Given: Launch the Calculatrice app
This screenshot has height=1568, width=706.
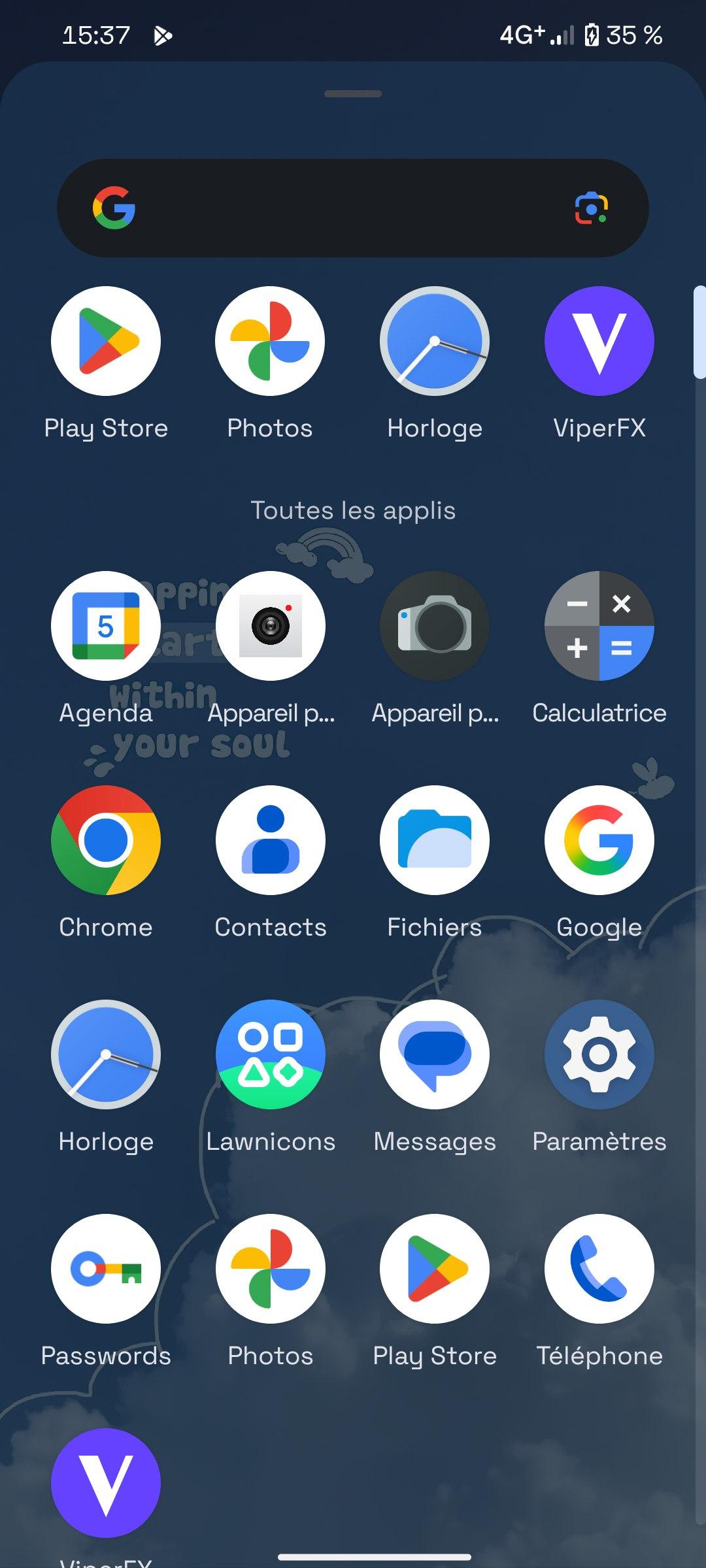Looking at the screenshot, I should (x=599, y=626).
